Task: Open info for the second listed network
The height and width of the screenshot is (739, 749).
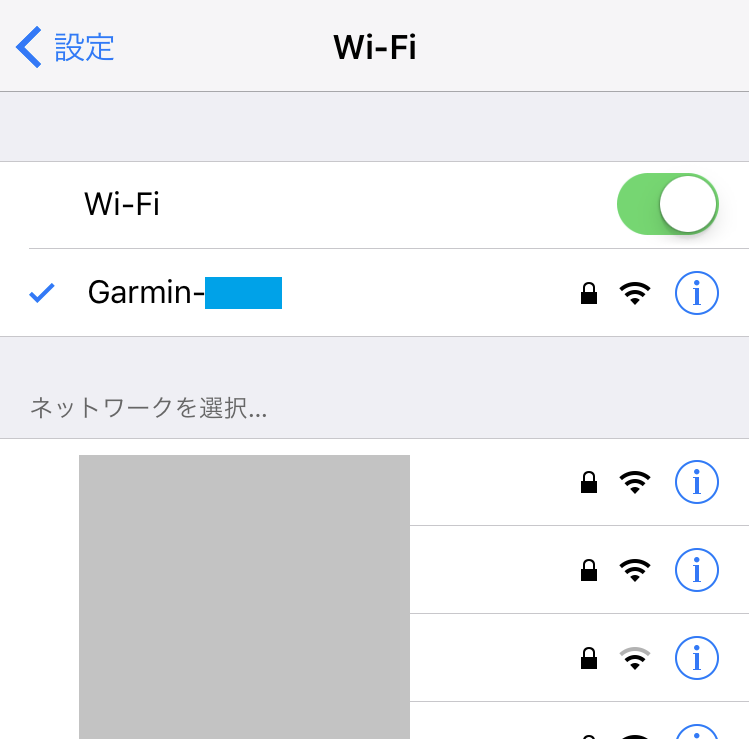Action: click(697, 570)
